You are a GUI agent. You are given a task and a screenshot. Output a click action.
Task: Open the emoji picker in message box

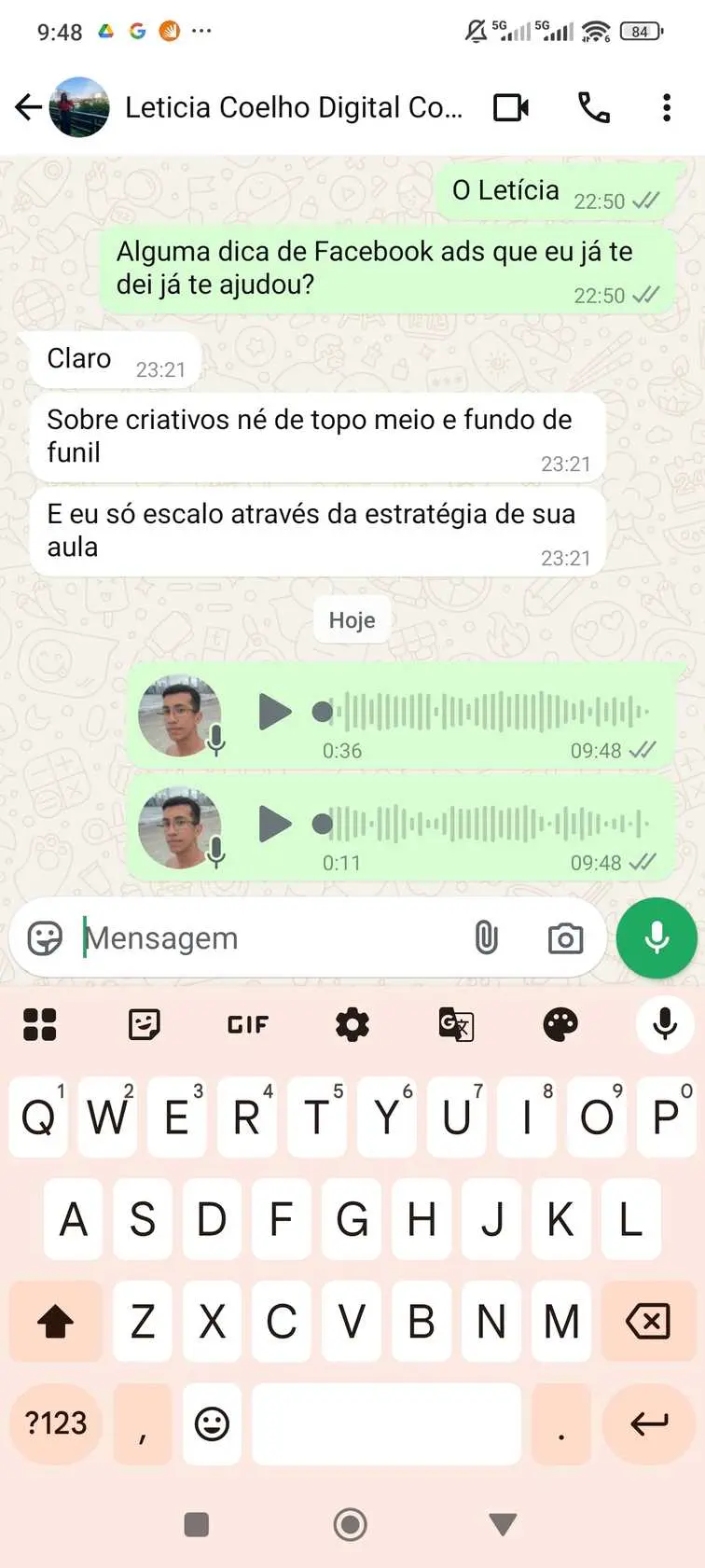coord(45,937)
